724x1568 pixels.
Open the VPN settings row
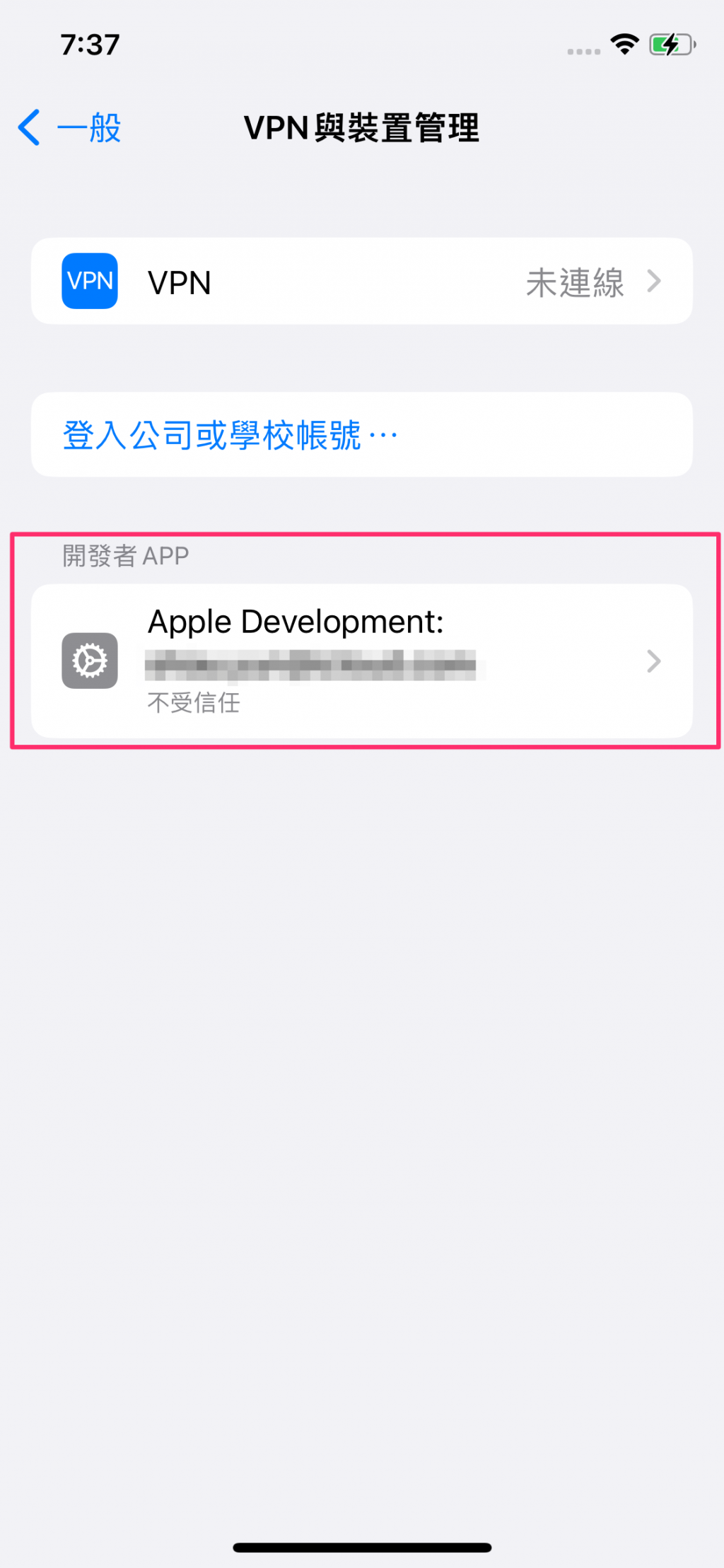pos(361,281)
